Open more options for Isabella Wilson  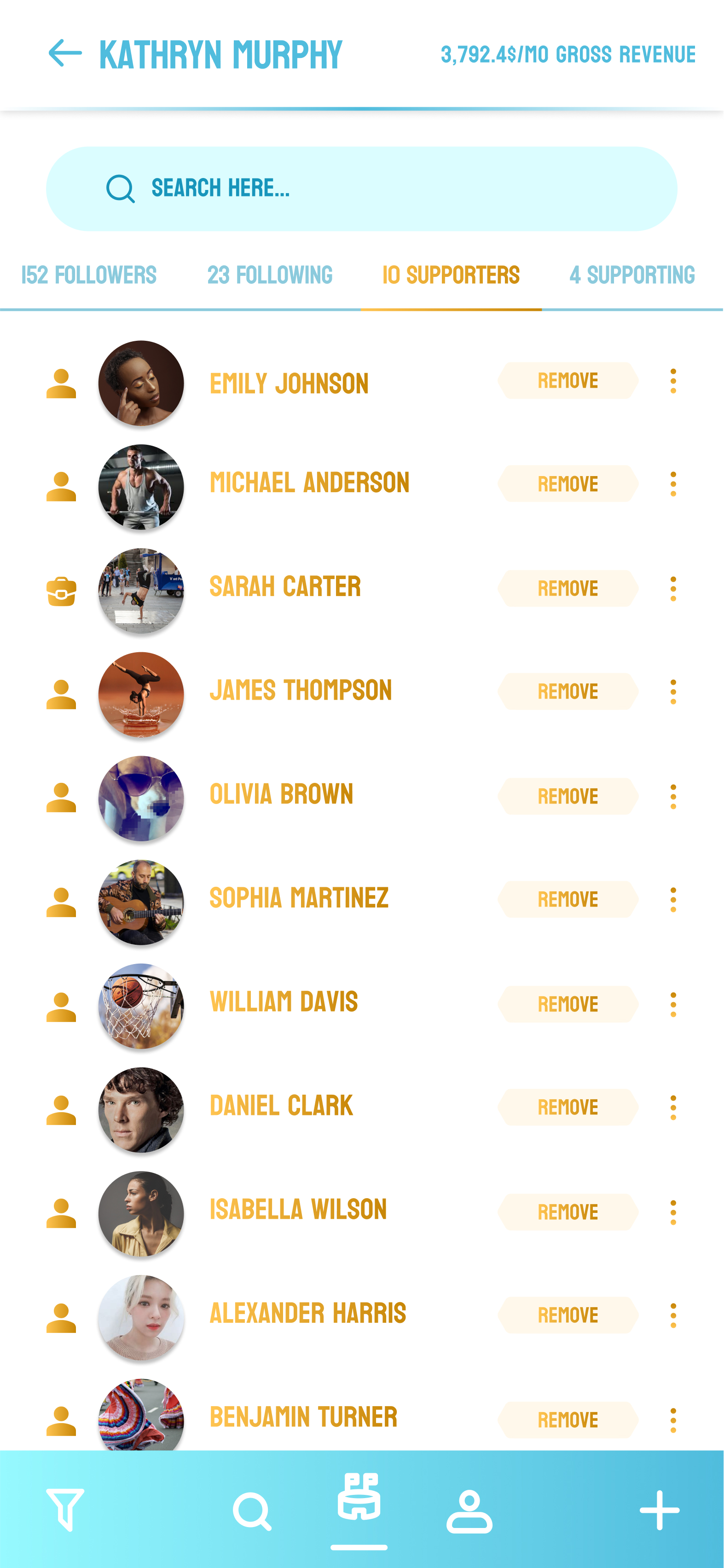673,1212
